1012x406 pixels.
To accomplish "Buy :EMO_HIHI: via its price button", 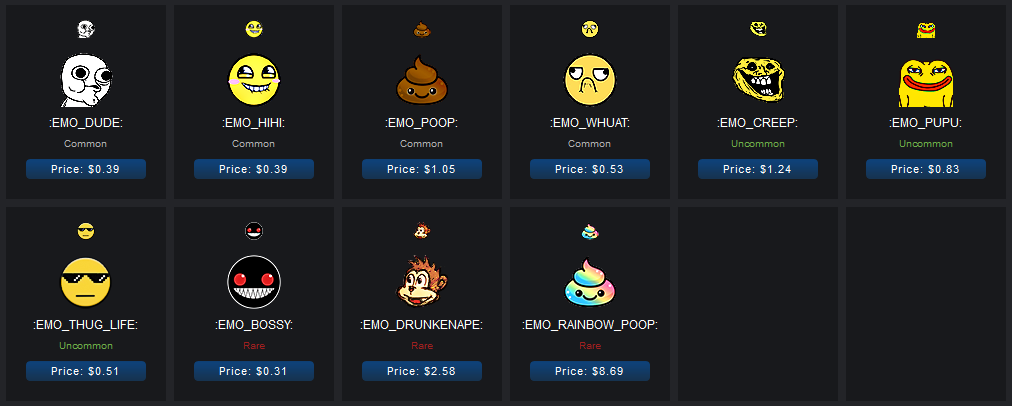I will pyautogui.click(x=254, y=169).
